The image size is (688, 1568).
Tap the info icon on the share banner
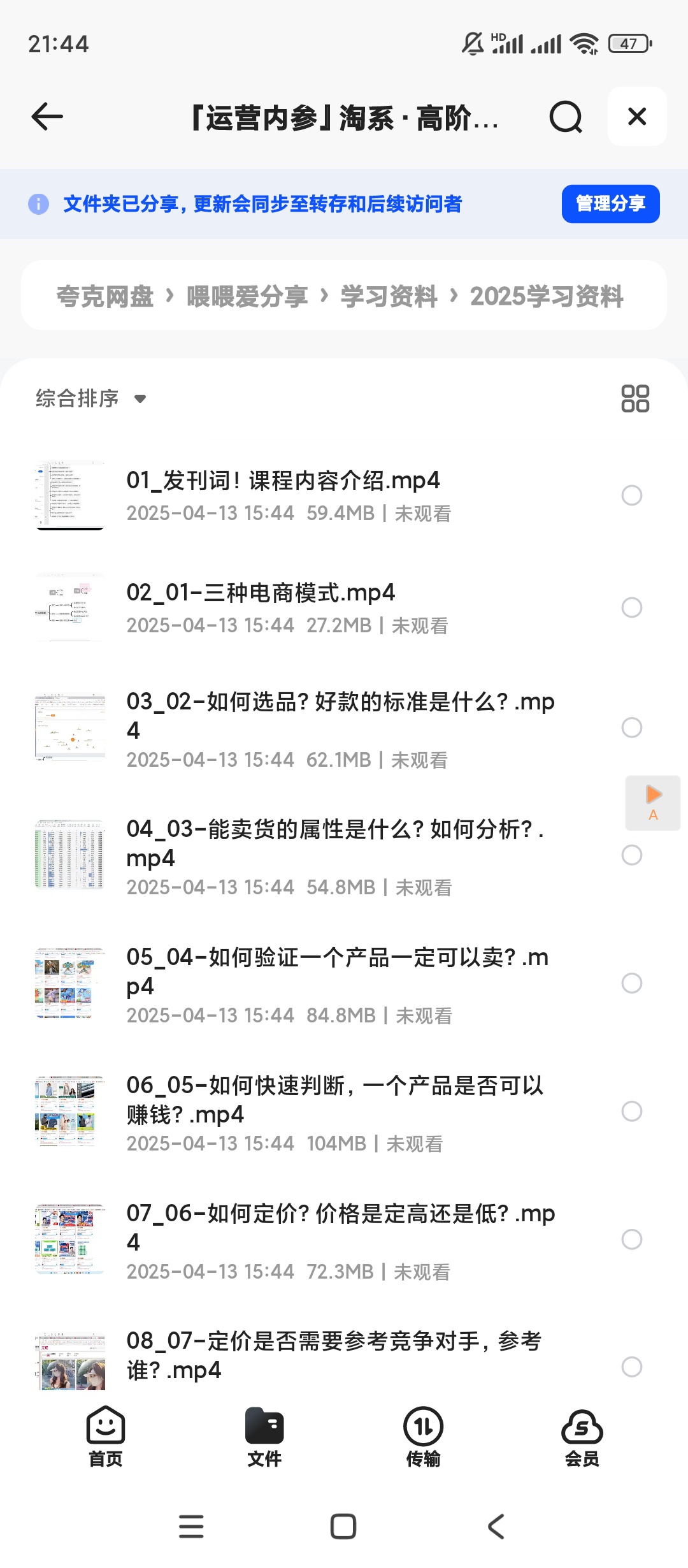tap(40, 204)
